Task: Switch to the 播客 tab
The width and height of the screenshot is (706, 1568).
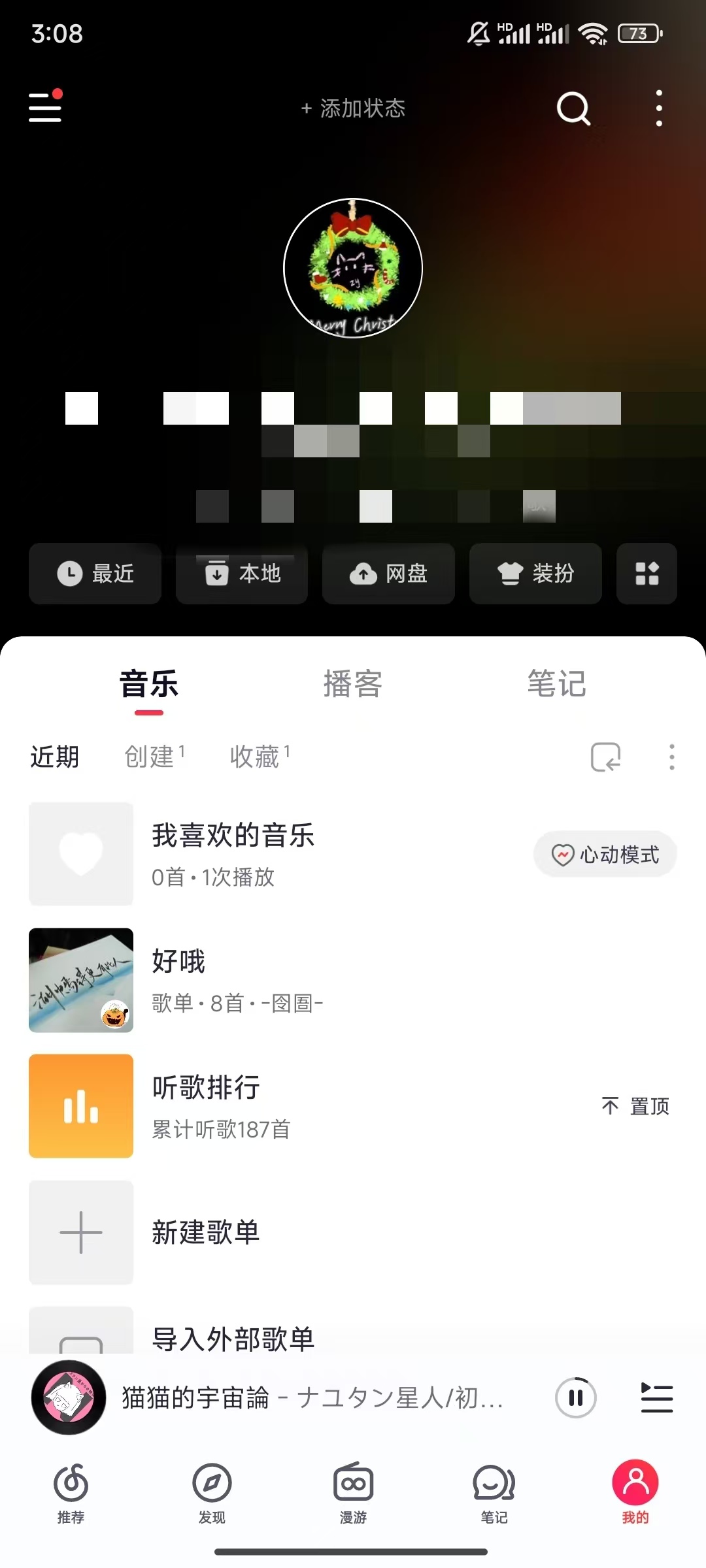Action: point(352,684)
